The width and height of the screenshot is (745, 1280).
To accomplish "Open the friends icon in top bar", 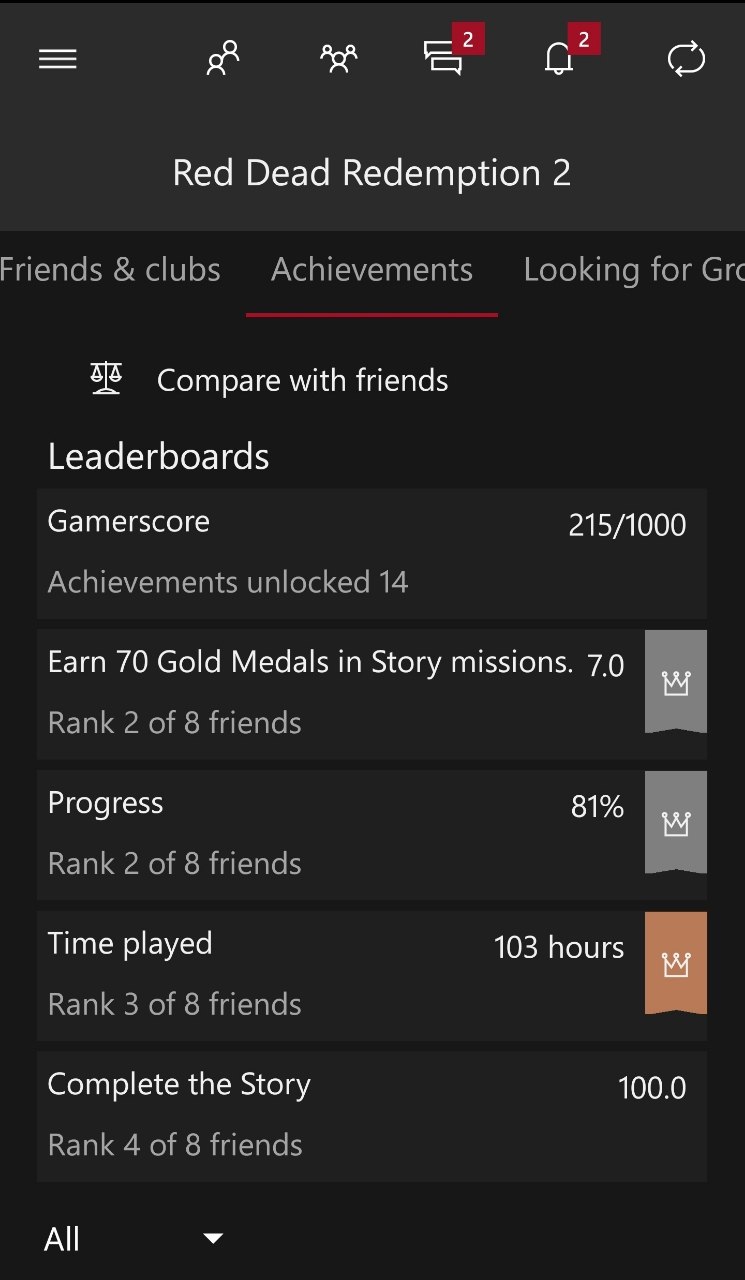I will pyautogui.click(x=223, y=59).
